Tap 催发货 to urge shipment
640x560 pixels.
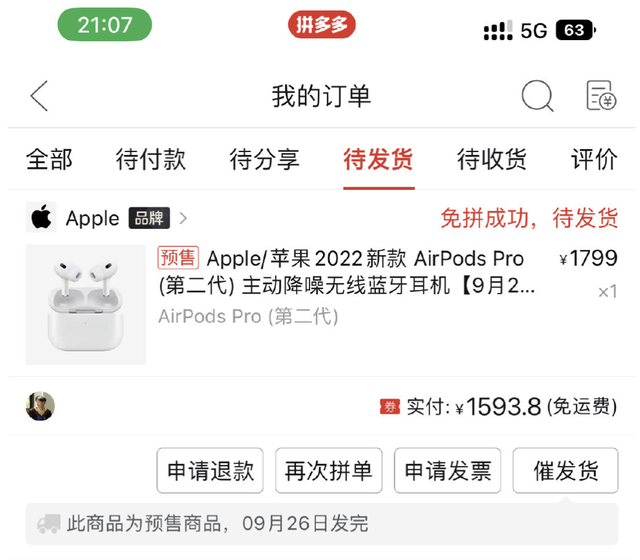tap(565, 471)
